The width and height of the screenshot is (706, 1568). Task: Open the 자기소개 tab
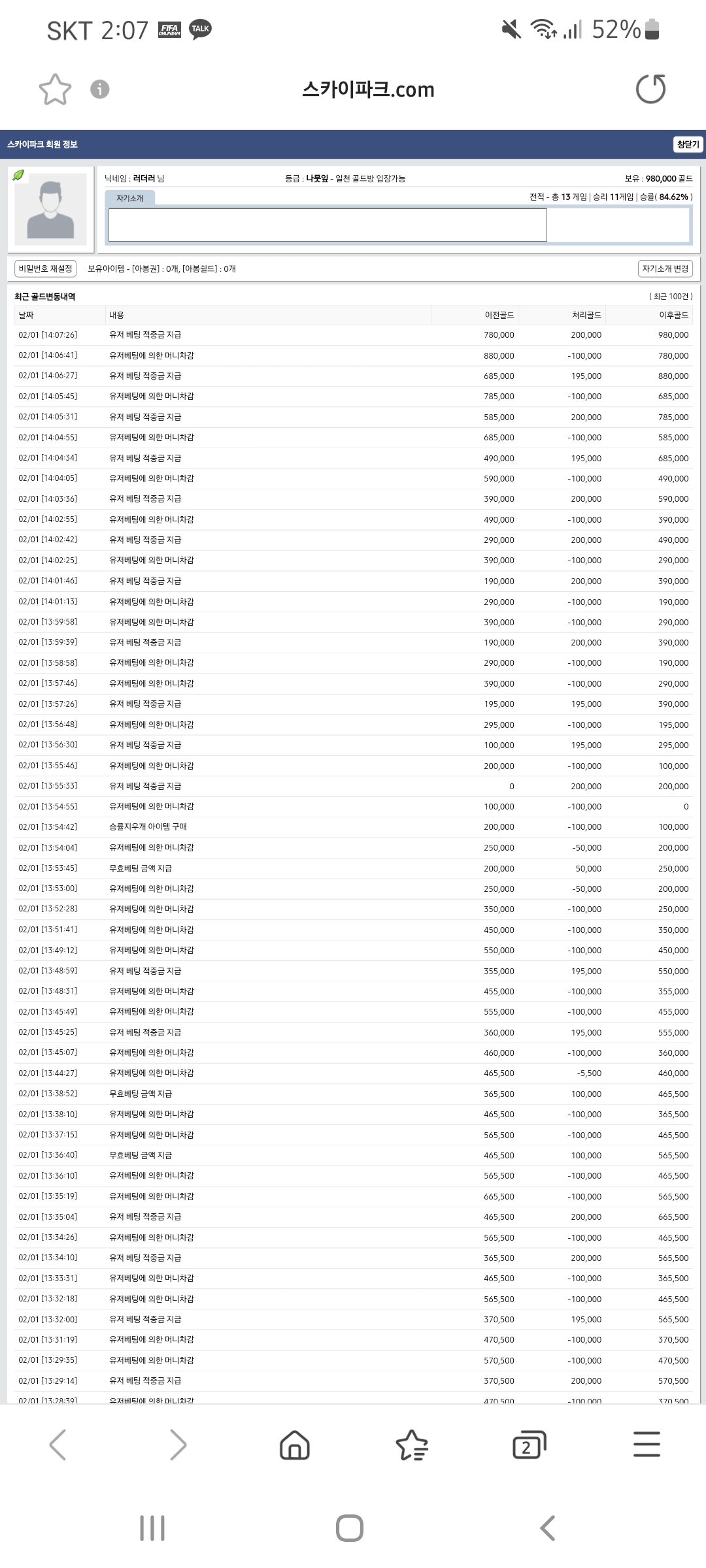(x=129, y=198)
